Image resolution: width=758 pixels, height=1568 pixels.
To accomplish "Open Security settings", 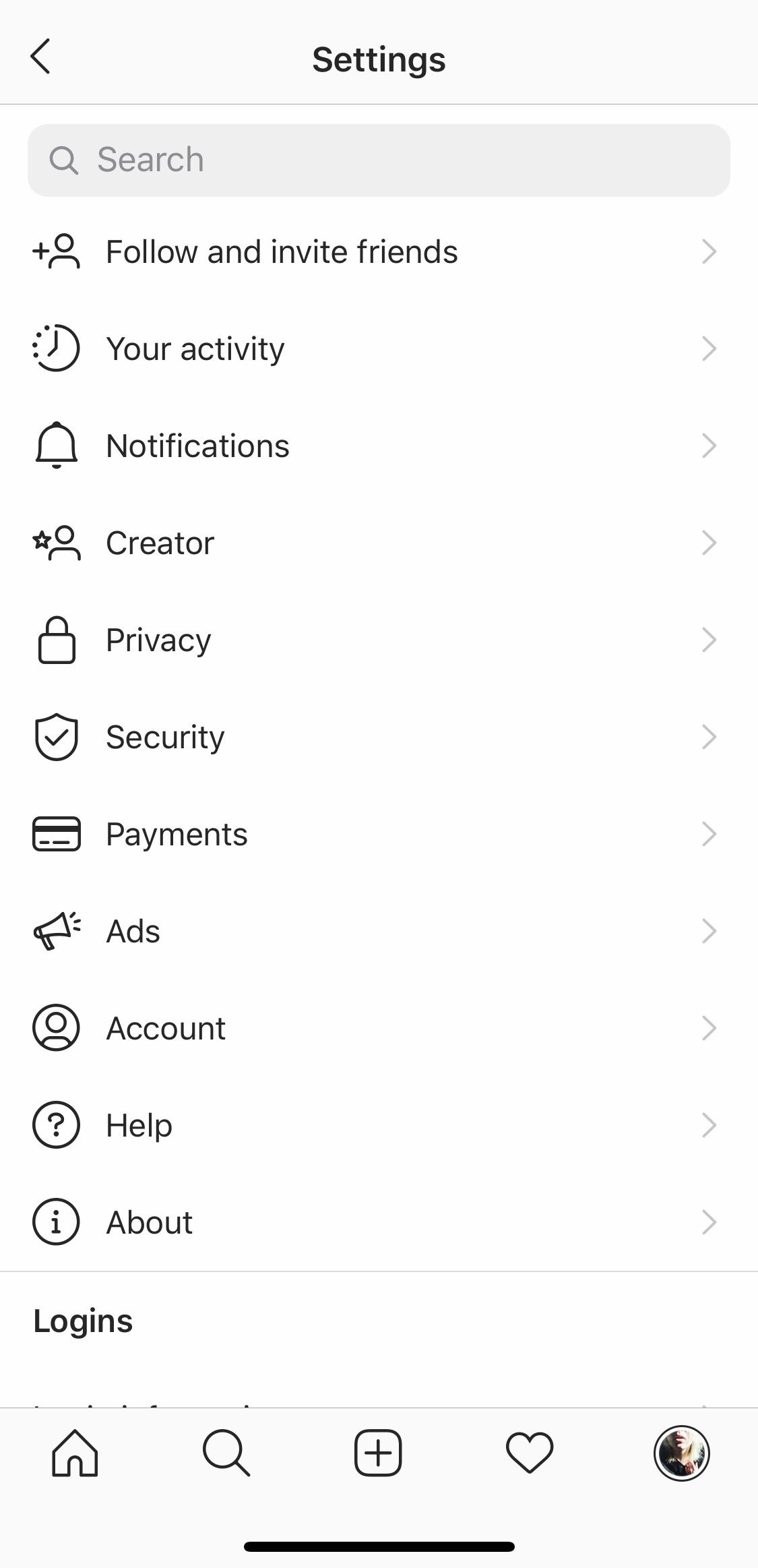I will 379,737.
